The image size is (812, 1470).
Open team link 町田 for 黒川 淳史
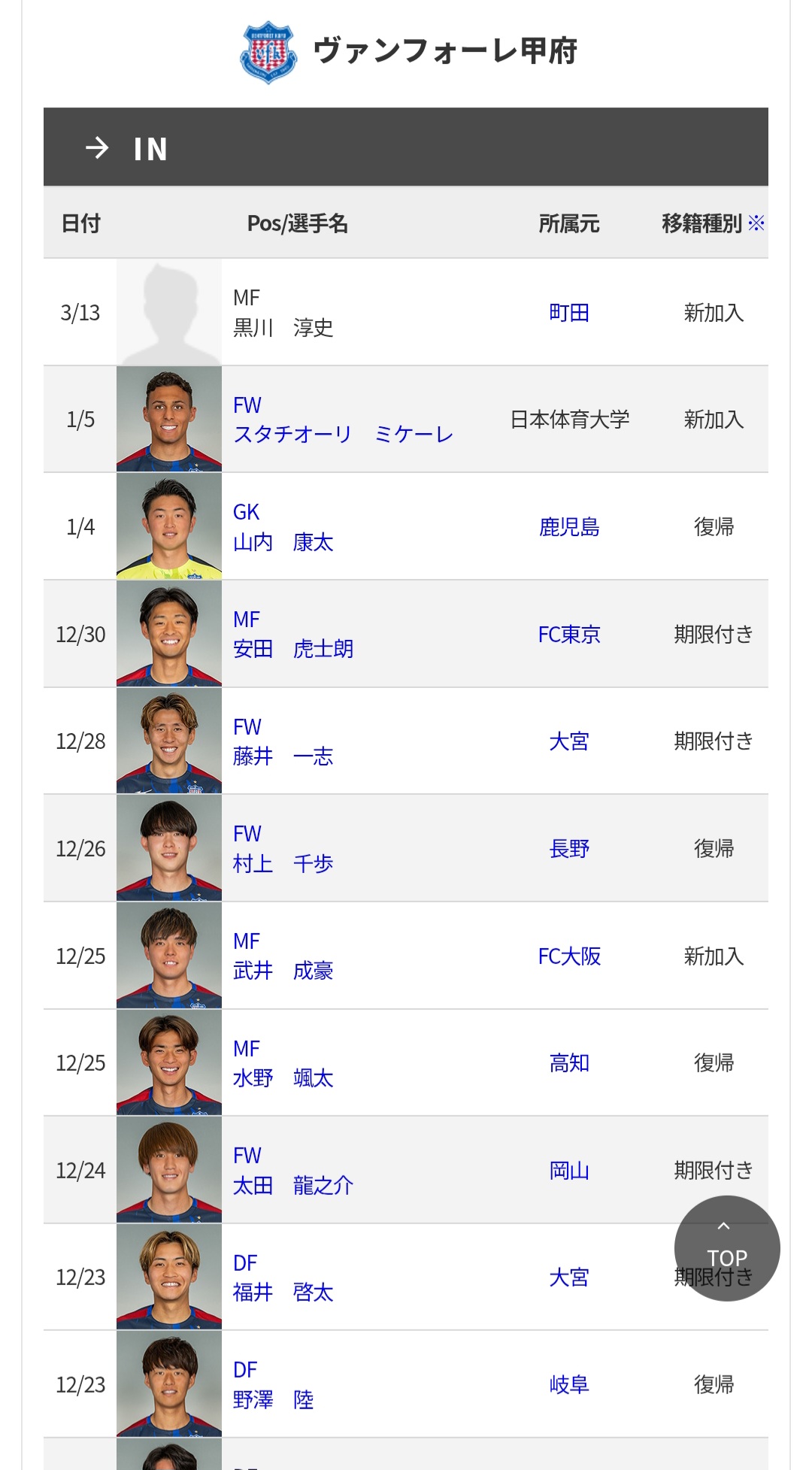click(569, 313)
